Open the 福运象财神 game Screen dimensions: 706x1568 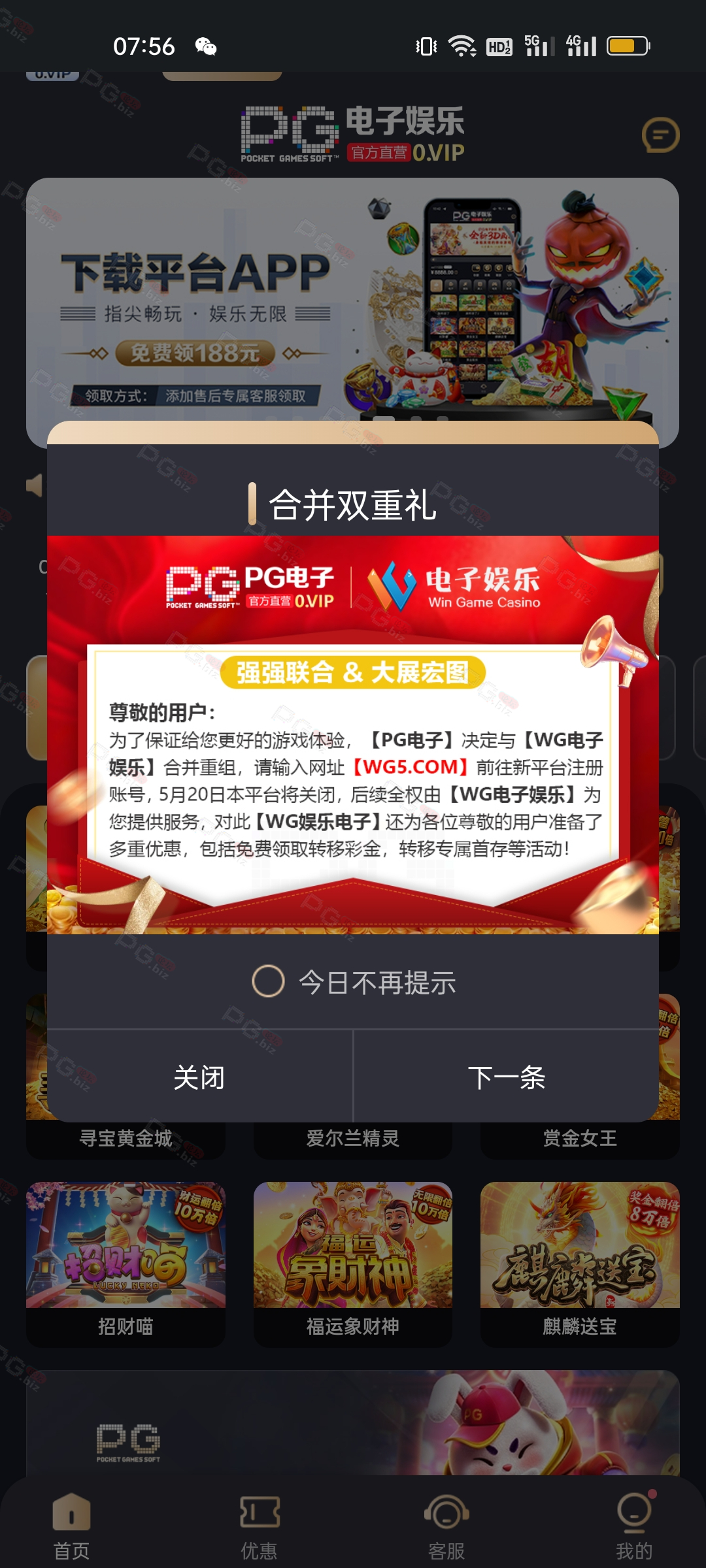353,1264
